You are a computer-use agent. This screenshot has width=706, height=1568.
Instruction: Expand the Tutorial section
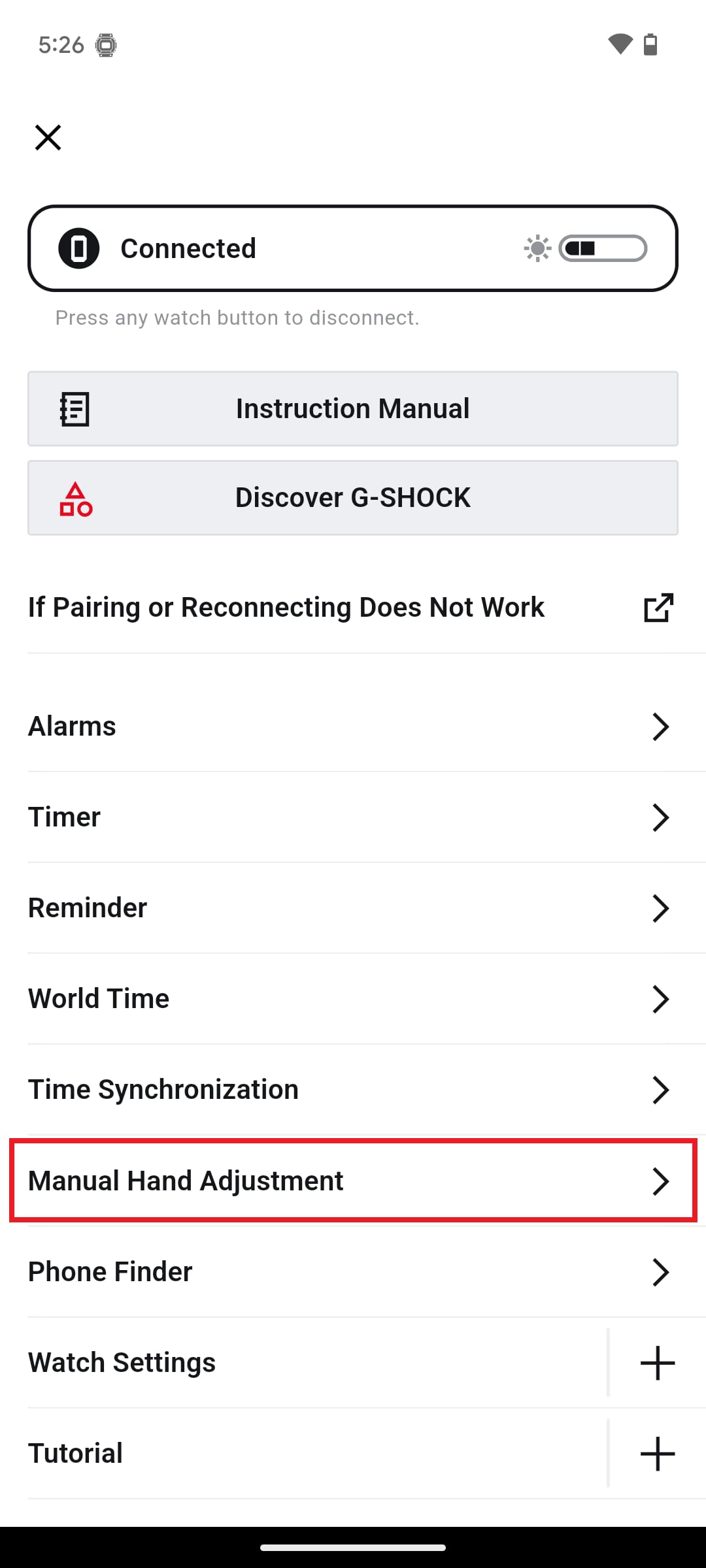pos(657,1454)
